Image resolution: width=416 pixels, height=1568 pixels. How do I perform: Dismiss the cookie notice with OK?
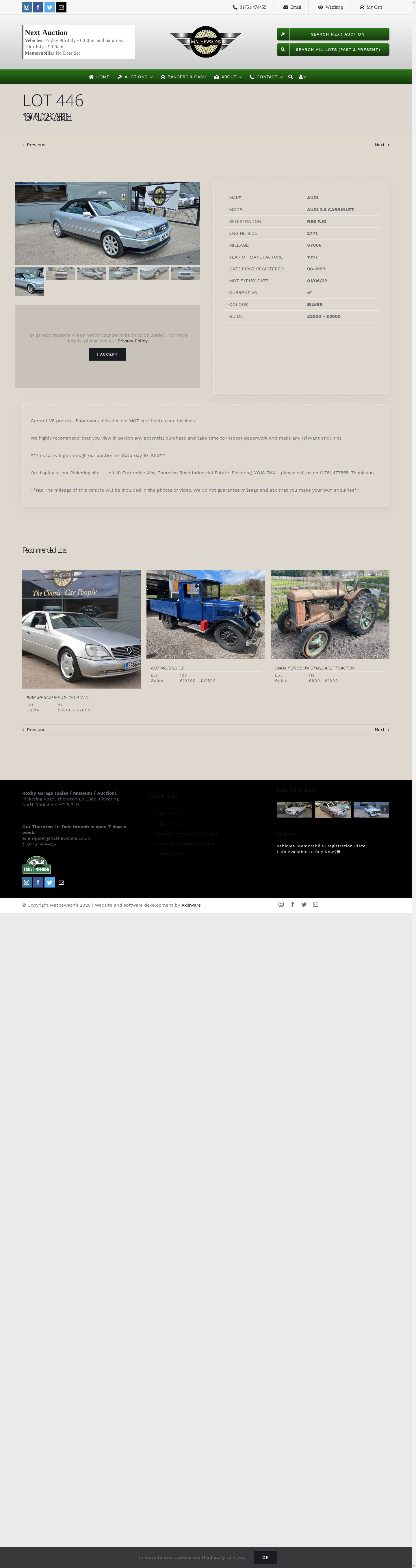265,1557
